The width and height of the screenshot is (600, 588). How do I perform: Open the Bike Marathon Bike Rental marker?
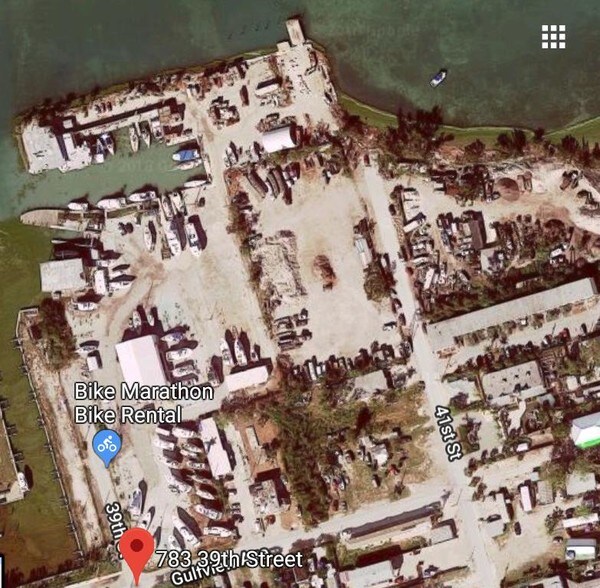point(107,445)
